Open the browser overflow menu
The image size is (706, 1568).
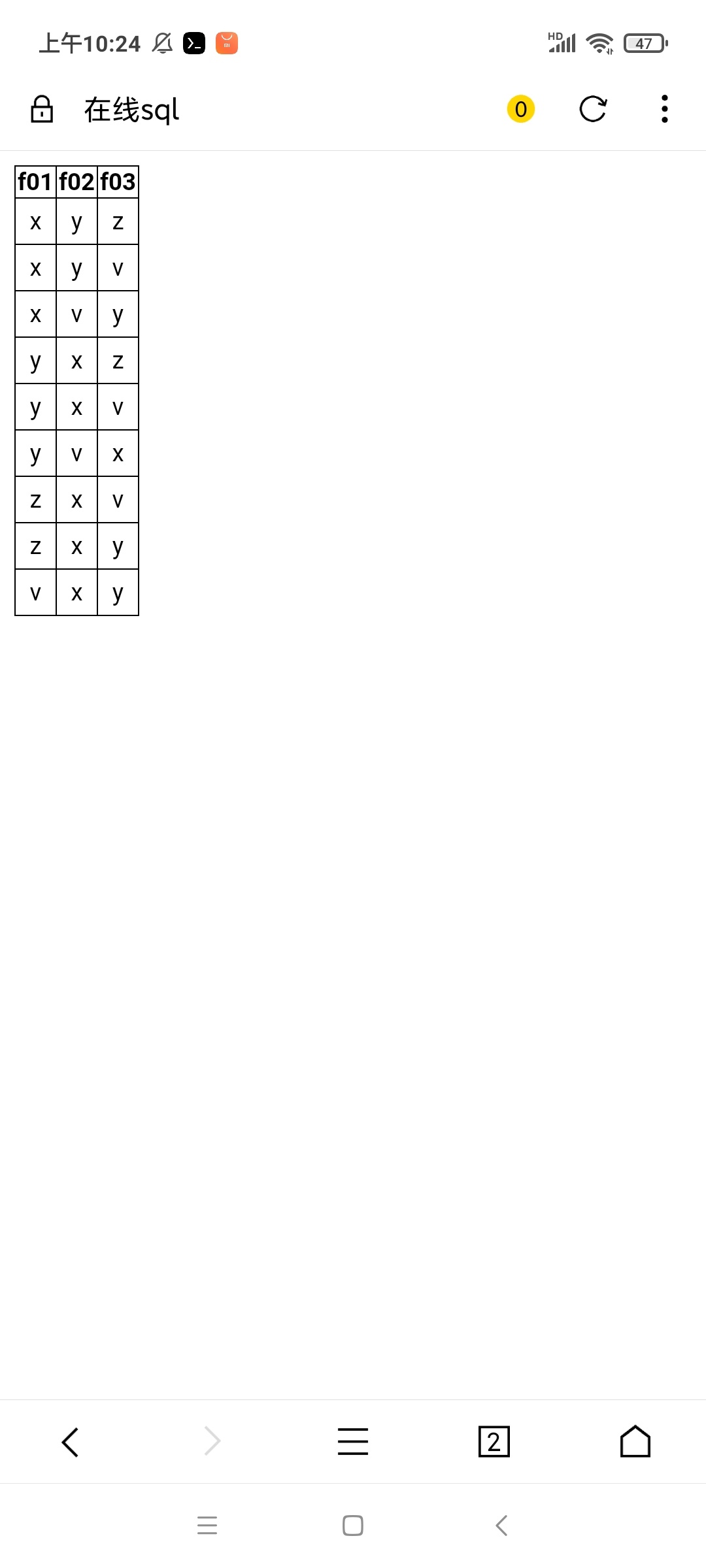[664, 109]
